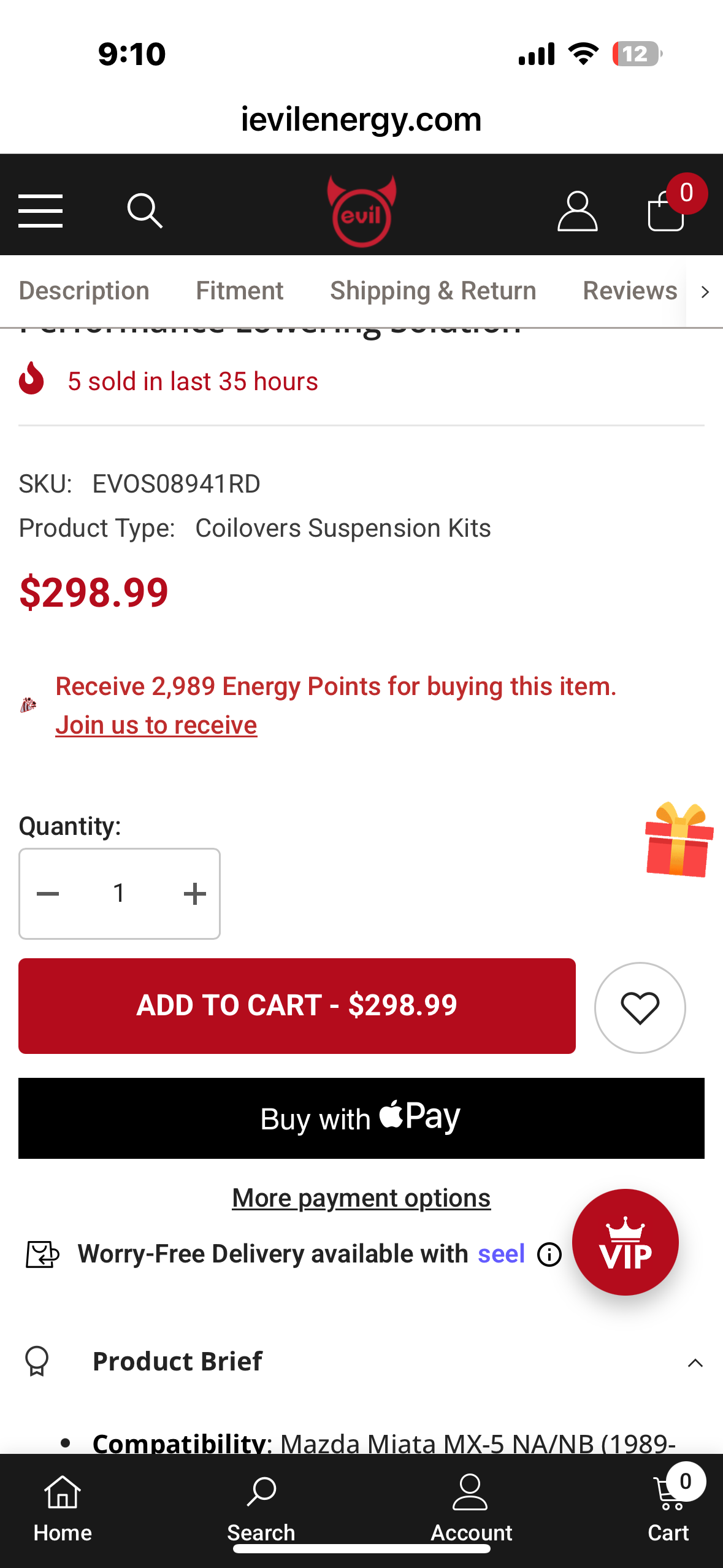Tap the header search magnifier icon

[145, 211]
